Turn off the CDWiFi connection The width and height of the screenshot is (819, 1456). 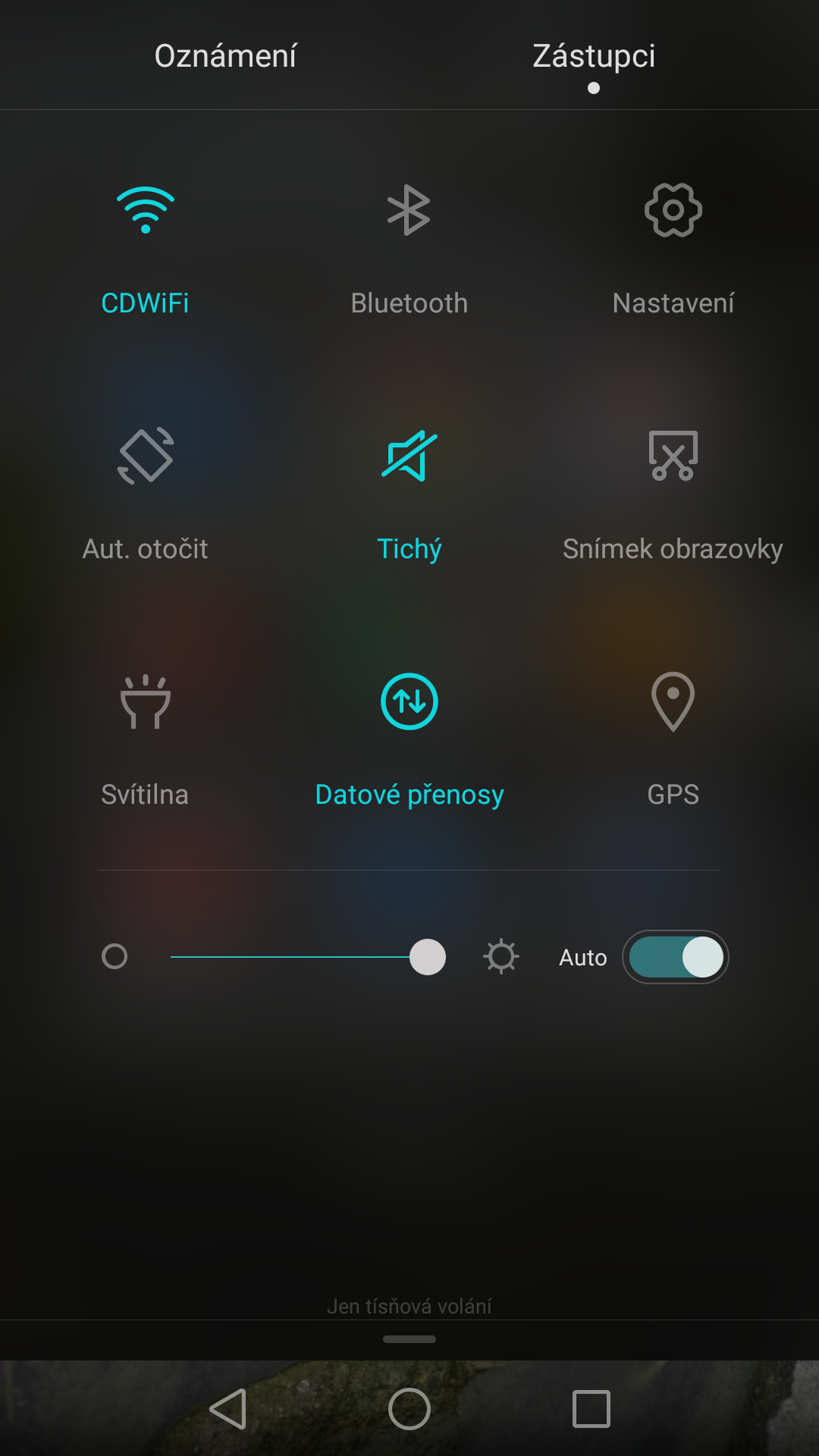146,211
